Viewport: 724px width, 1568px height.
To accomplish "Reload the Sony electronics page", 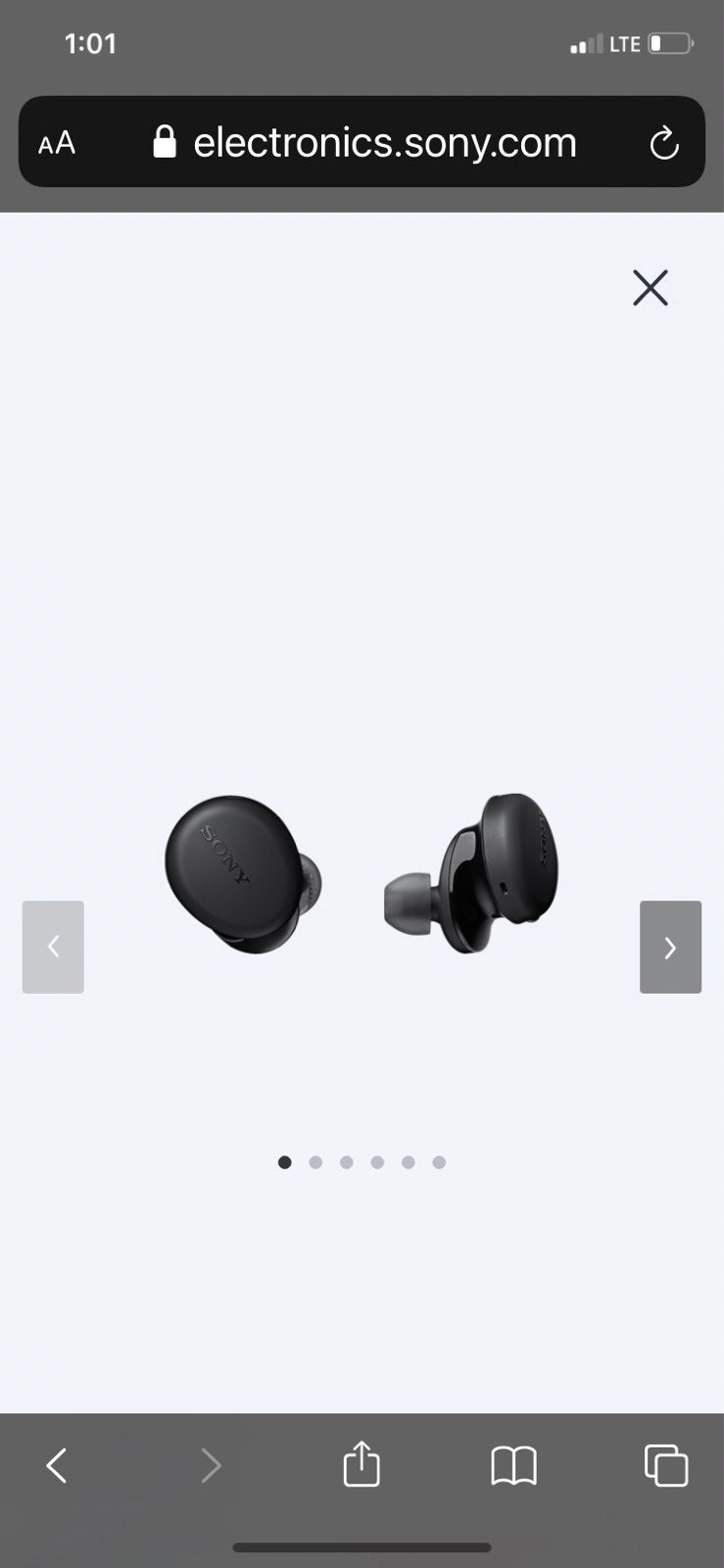I will (664, 143).
